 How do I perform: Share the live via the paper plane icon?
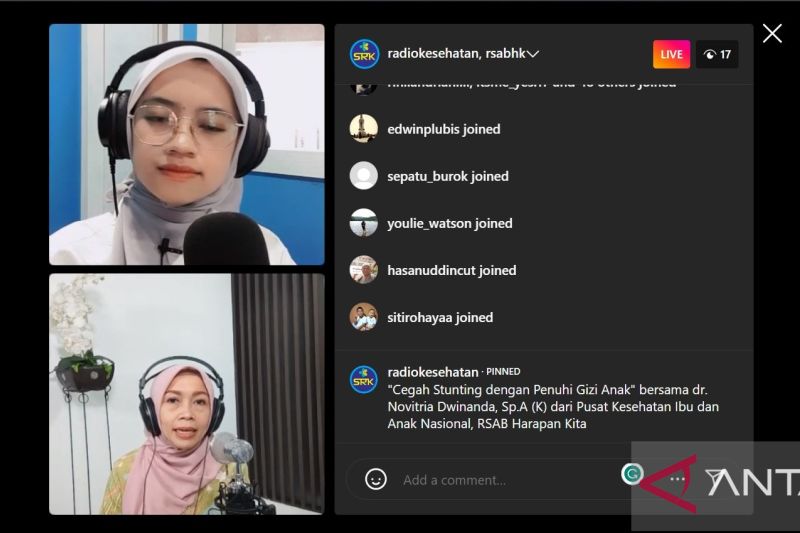click(x=714, y=480)
